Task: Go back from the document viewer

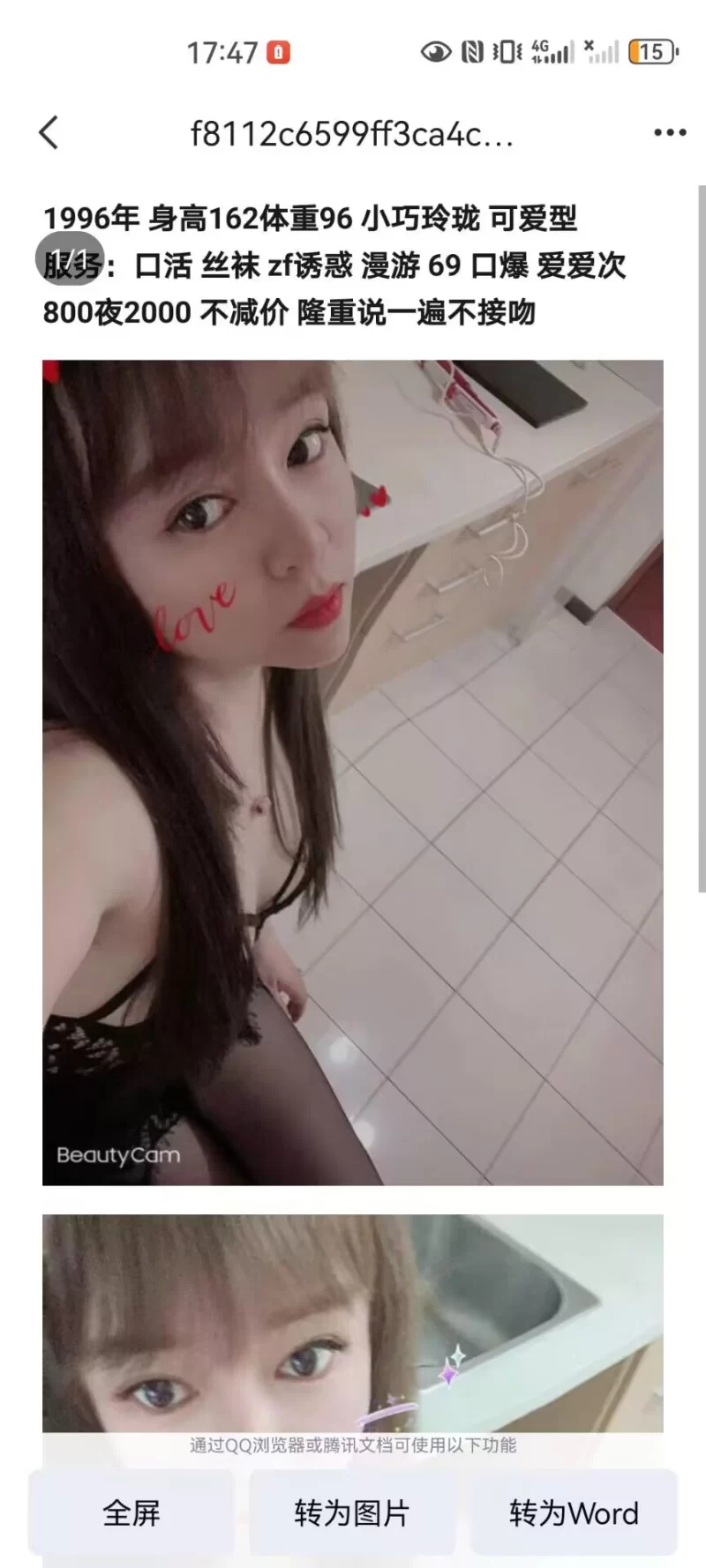Action: pyautogui.click(x=49, y=133)
